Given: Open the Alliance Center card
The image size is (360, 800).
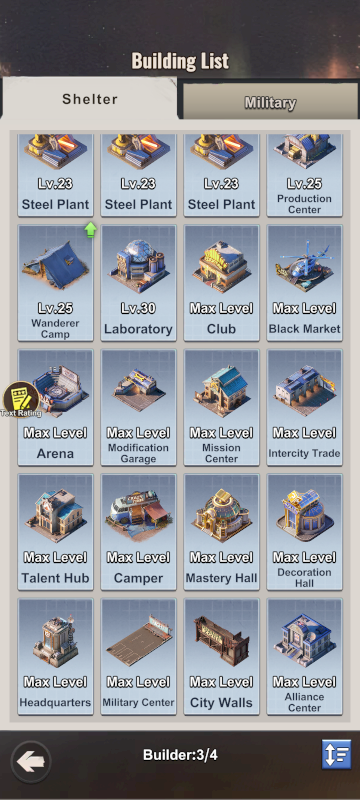Looking at the screenshot, I should point(304,656).
